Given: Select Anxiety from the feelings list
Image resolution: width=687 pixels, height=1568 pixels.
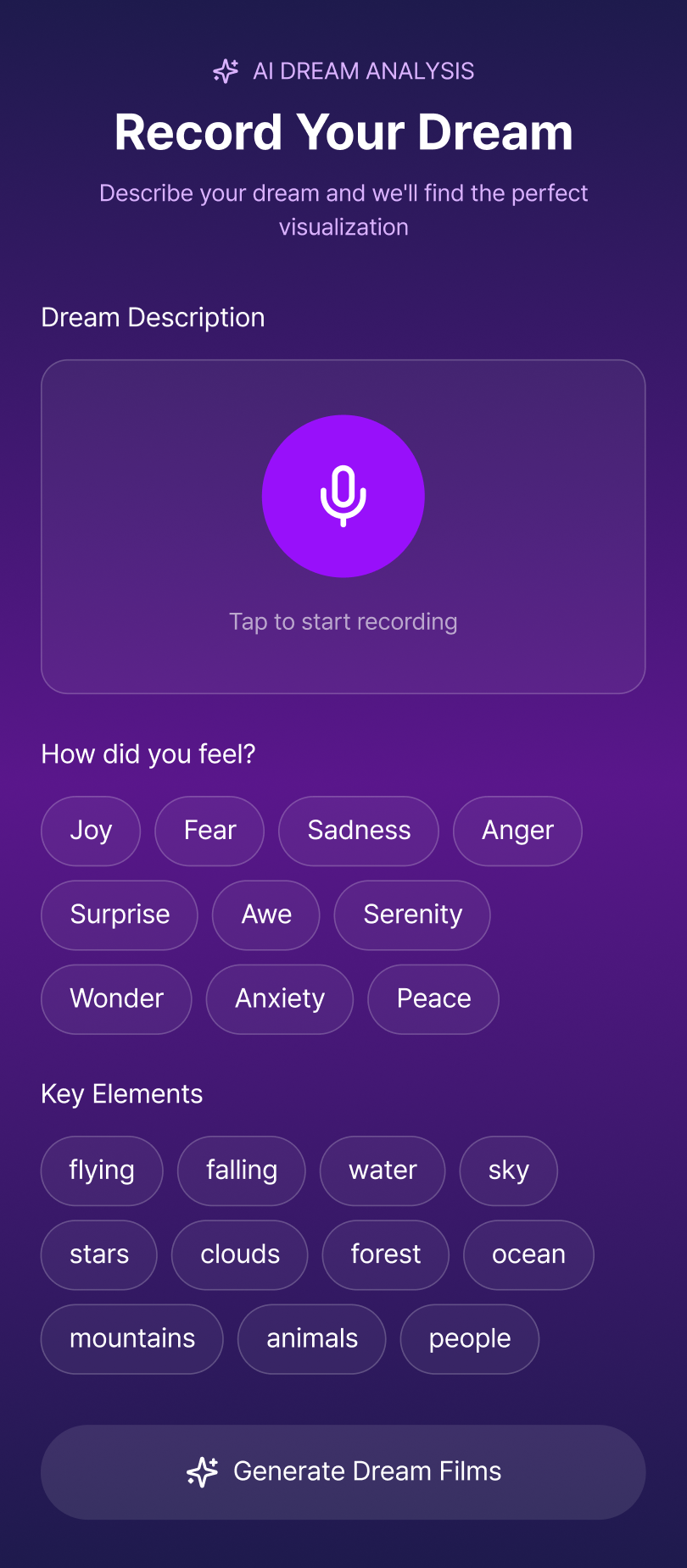Looking at the screenshot, I should (280, 998).
